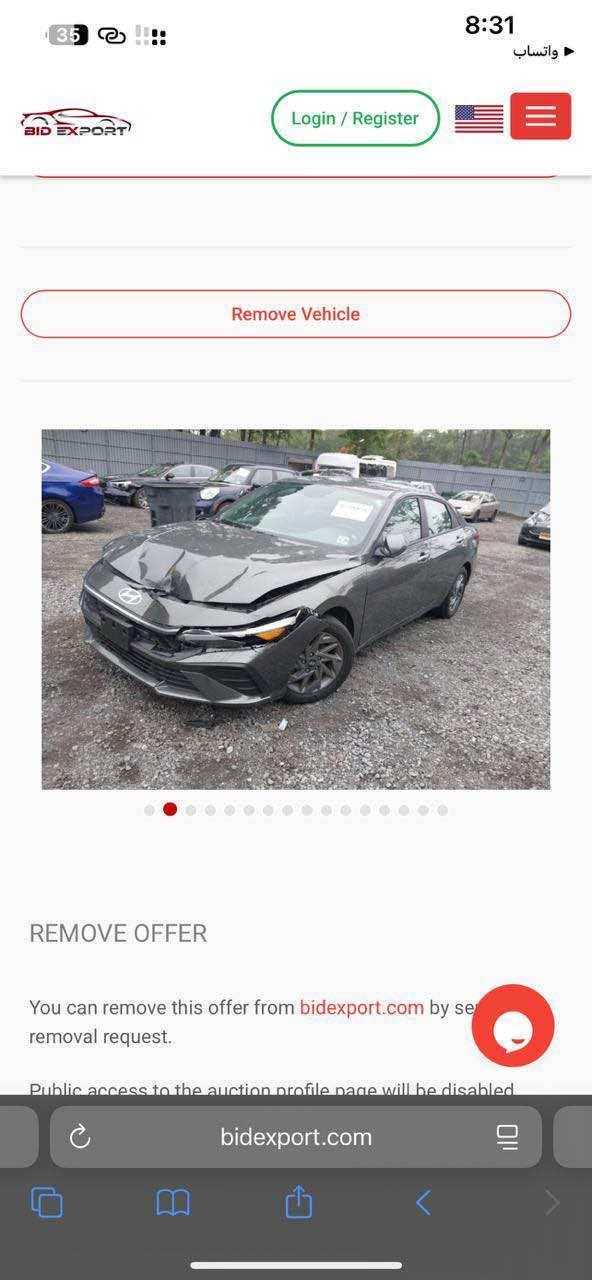The height and width of the screenshot is (1280, 592).
Task: Share this page from Safari
Action: coord(299,1201)
